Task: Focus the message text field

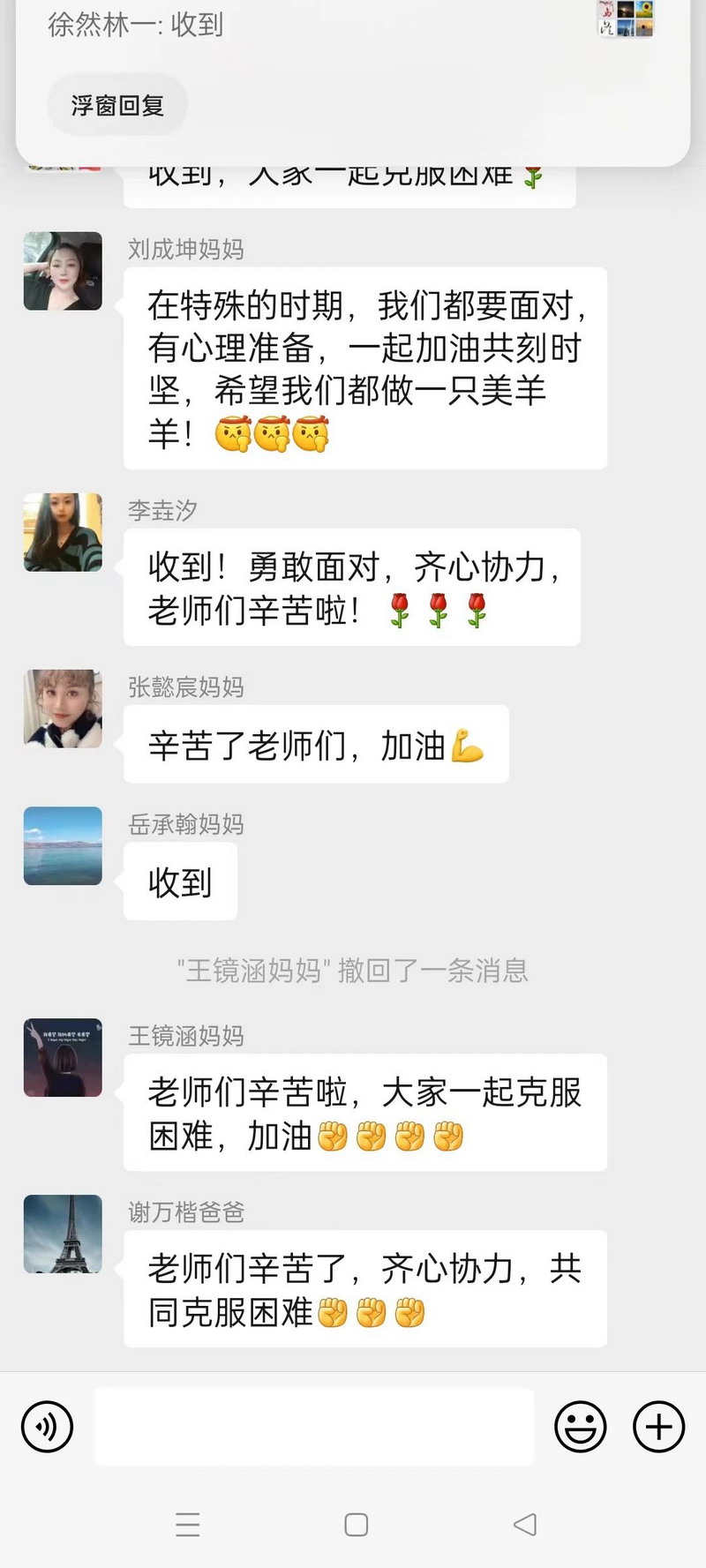Action: pyautogui.click(x=313, y=1427)
